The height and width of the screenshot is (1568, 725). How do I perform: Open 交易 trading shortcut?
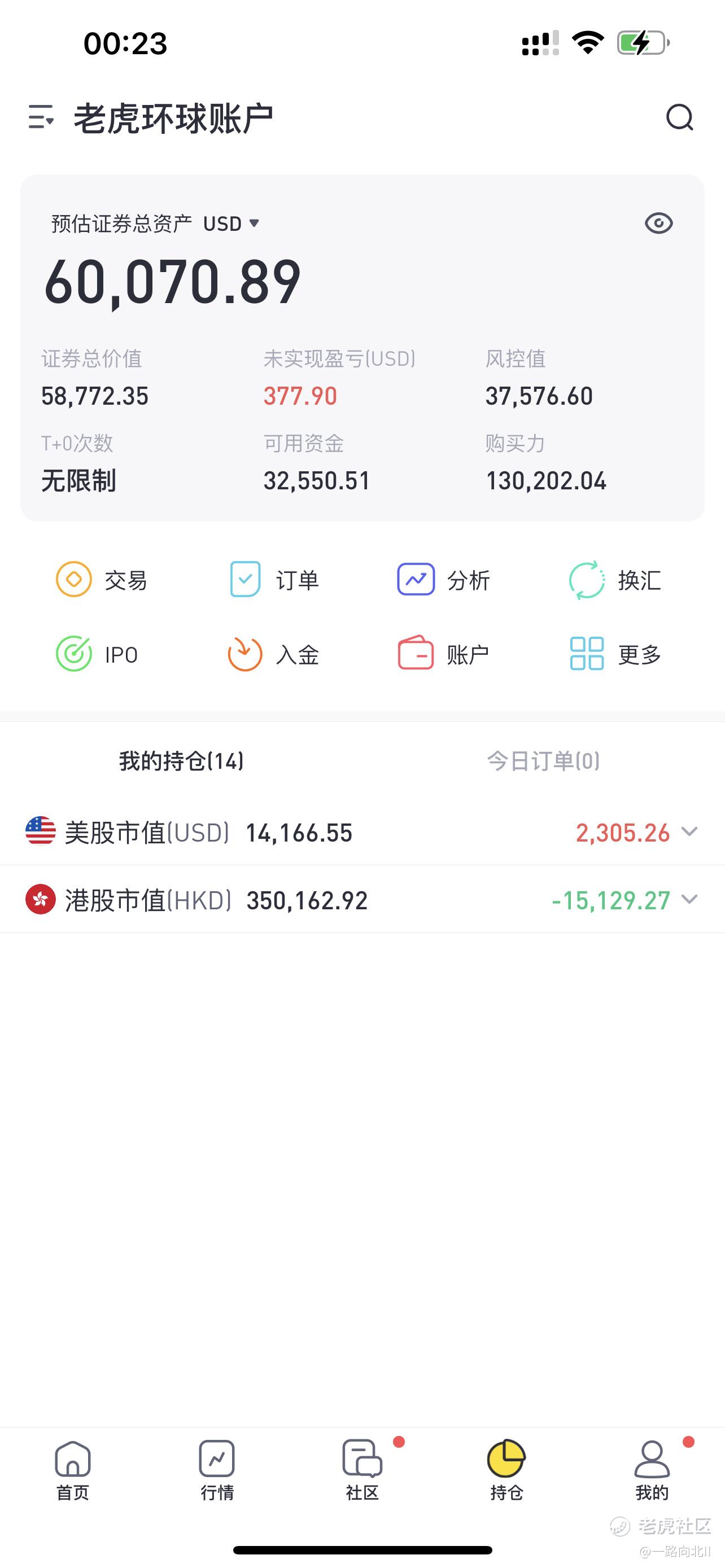point(101,580)
